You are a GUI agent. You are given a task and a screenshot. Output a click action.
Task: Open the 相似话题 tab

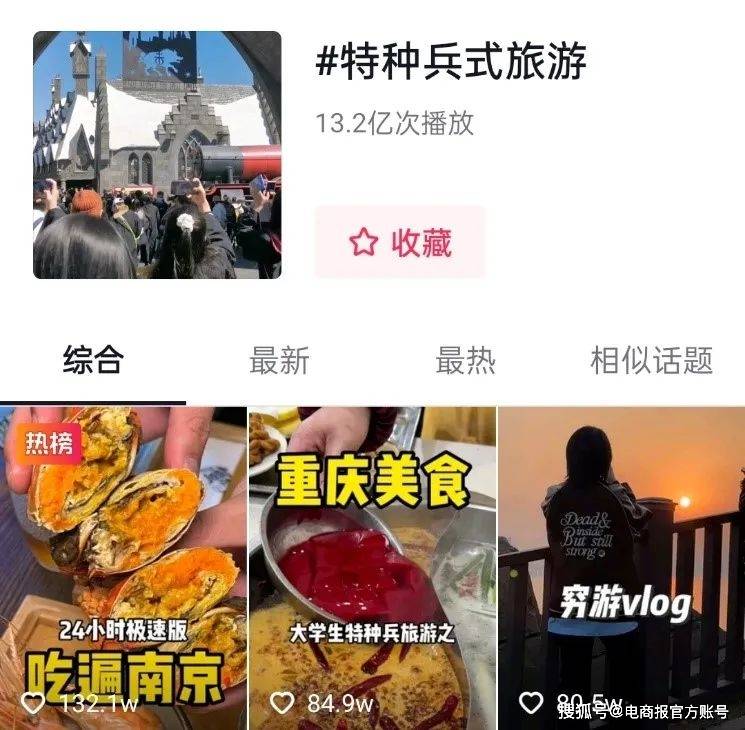(x=651, y=361)
